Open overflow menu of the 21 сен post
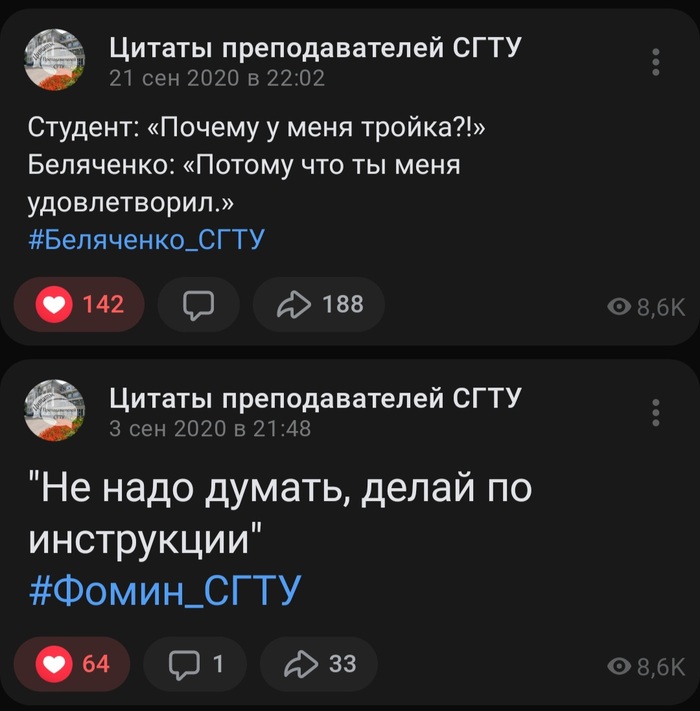This screenshot has height=711, width=700. click(x=656, y=62)
